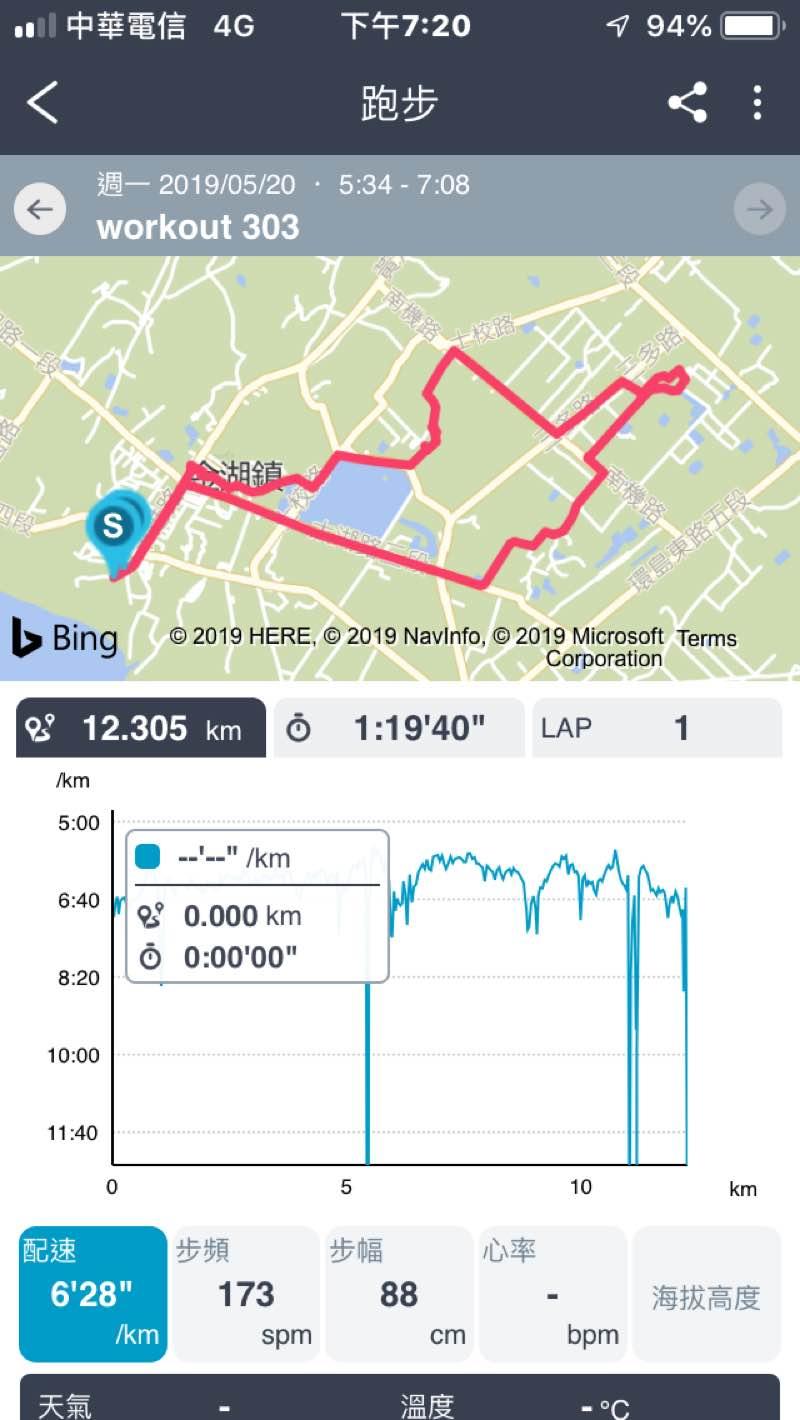Viewport: 800px width, 1420px height.
Task: Go to the previous workout
Action: [40, 209]
